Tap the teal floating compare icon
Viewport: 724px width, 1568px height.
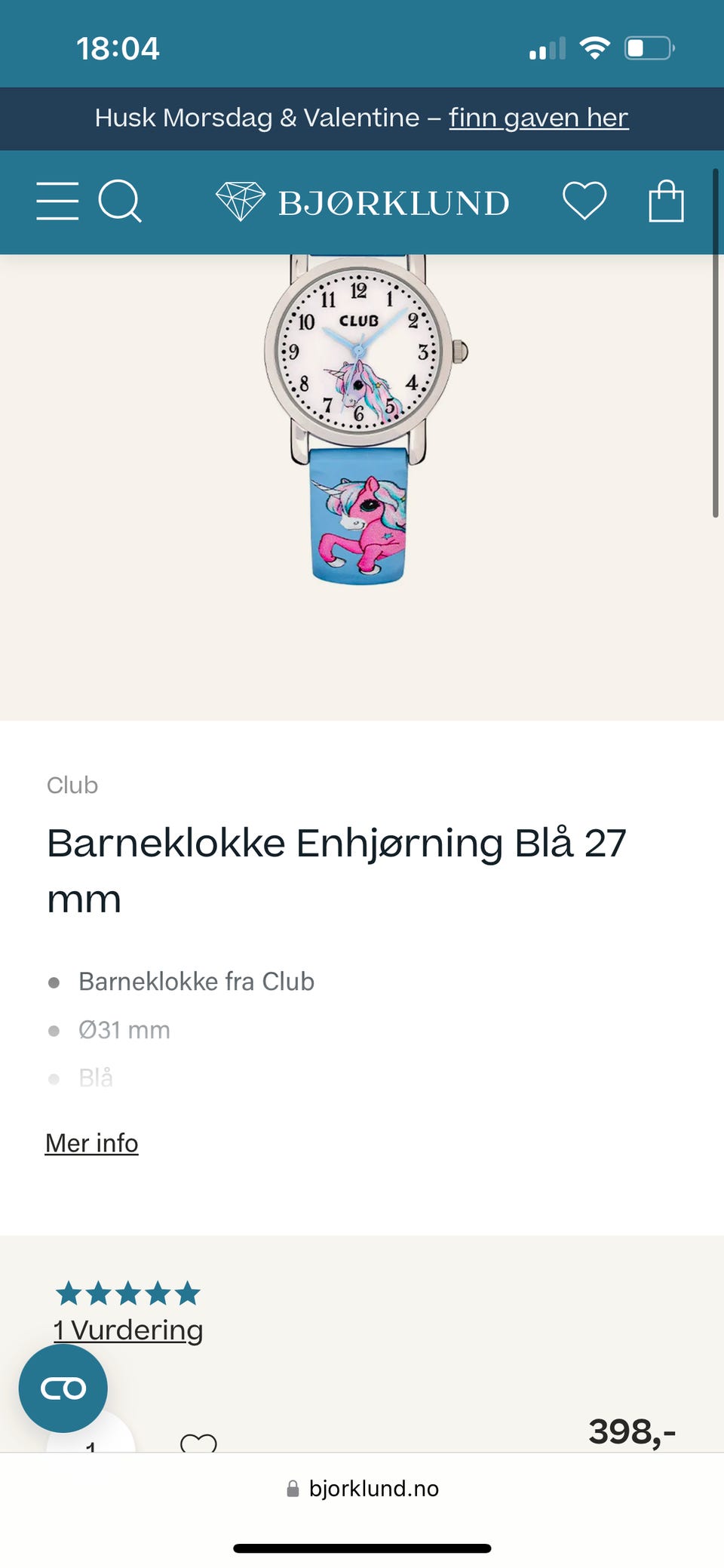pyautogui.click(x=65, y=1388)
